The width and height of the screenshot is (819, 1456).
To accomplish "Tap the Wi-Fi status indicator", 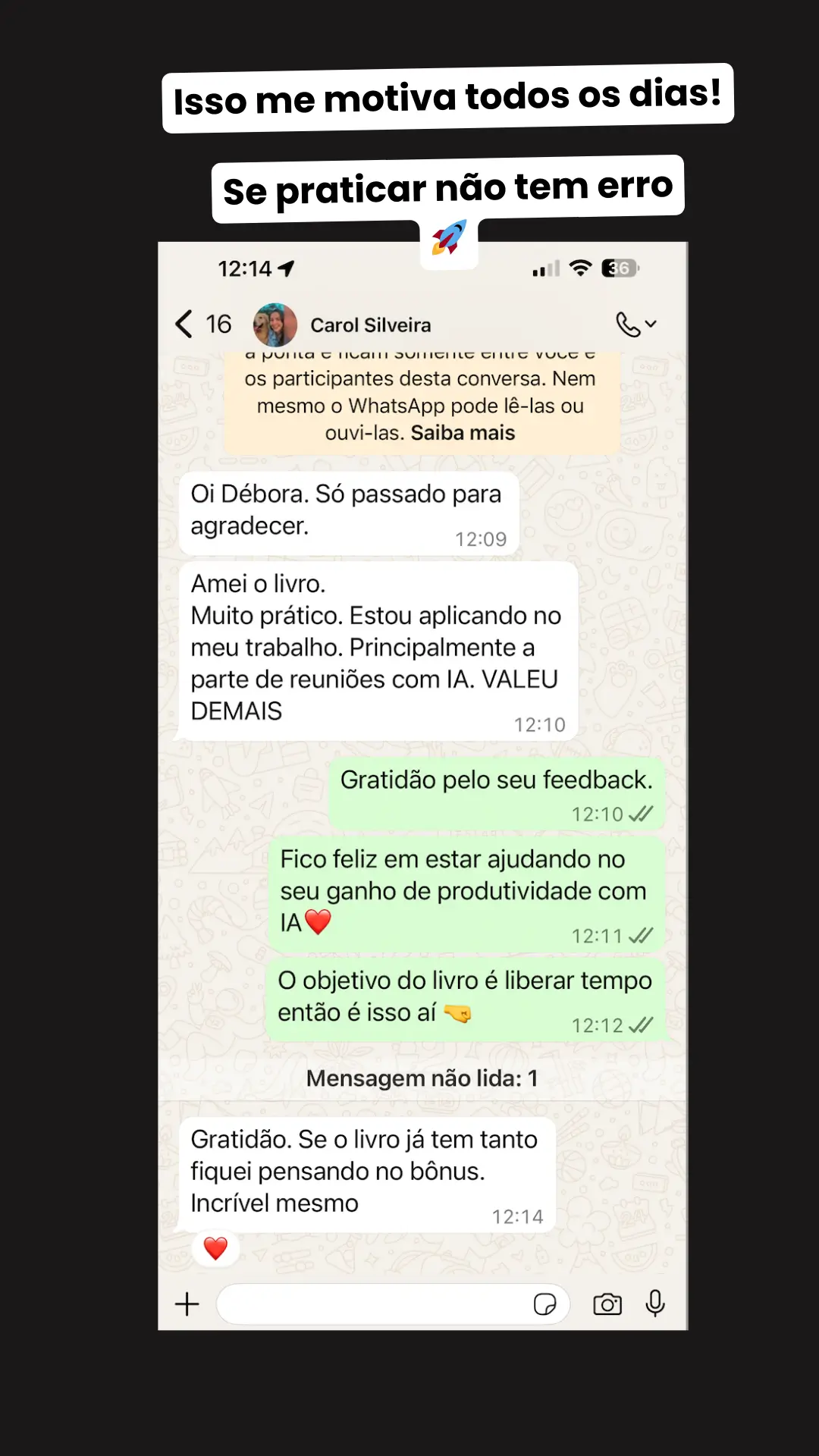I will click(579, 268).
